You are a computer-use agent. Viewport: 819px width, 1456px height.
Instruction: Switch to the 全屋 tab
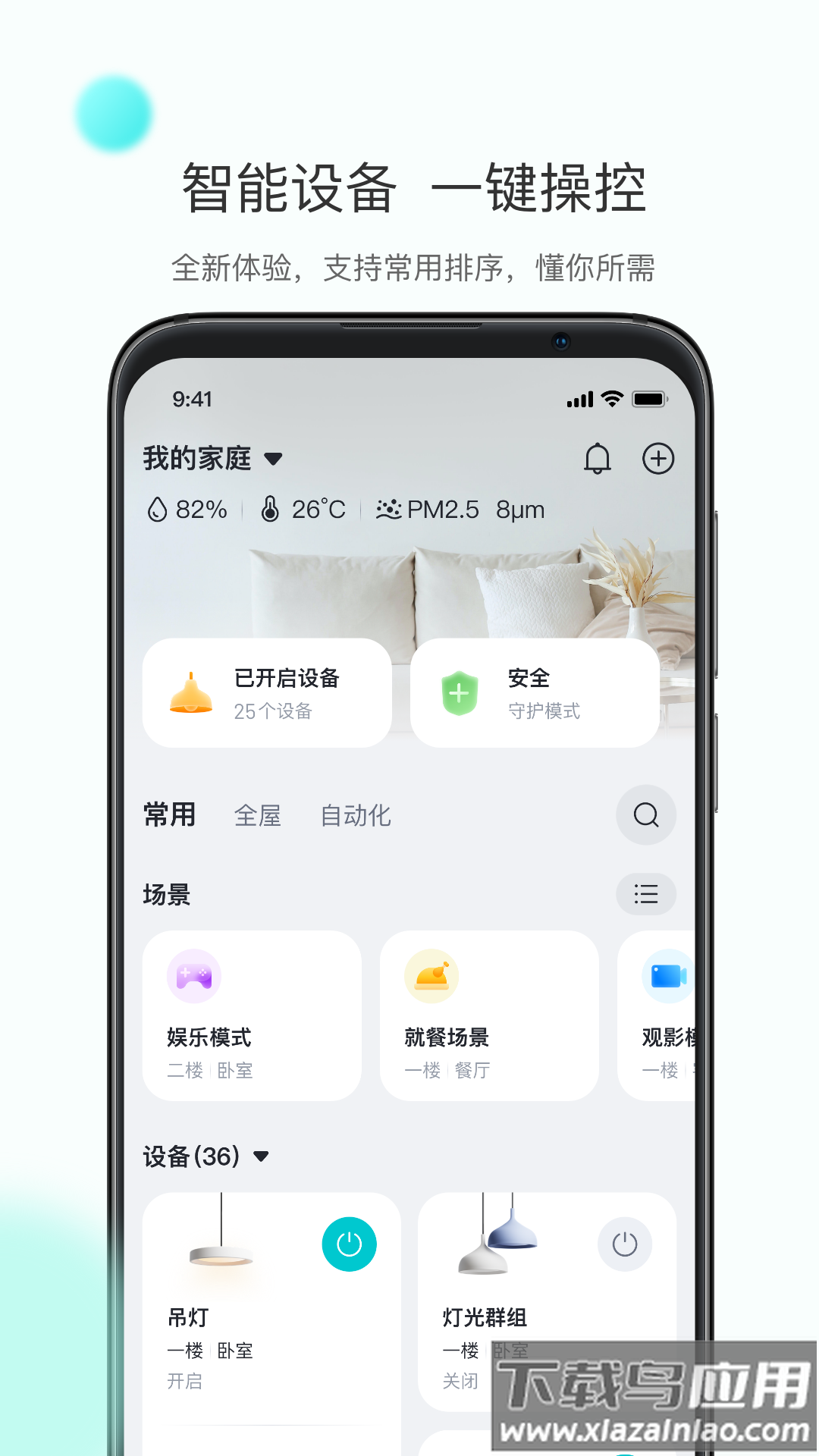pyautogui.click(x=259, y=816)
